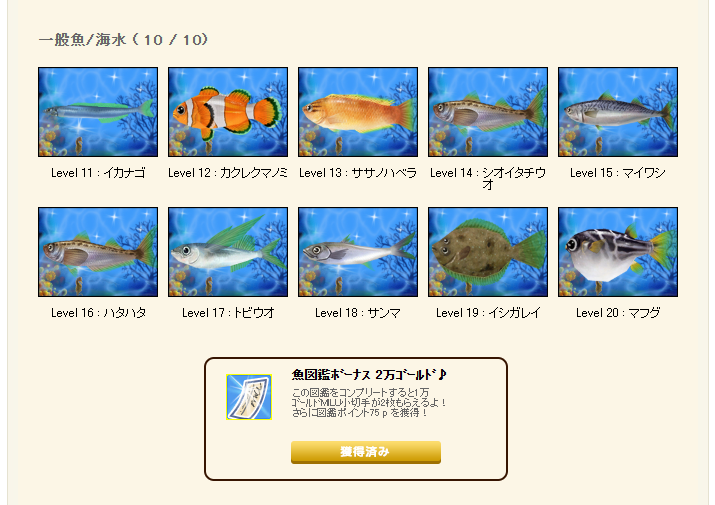Viewport: 715px width, 505px height.
Task: Open the イカナゴ fish card
Action: [98, 112]
